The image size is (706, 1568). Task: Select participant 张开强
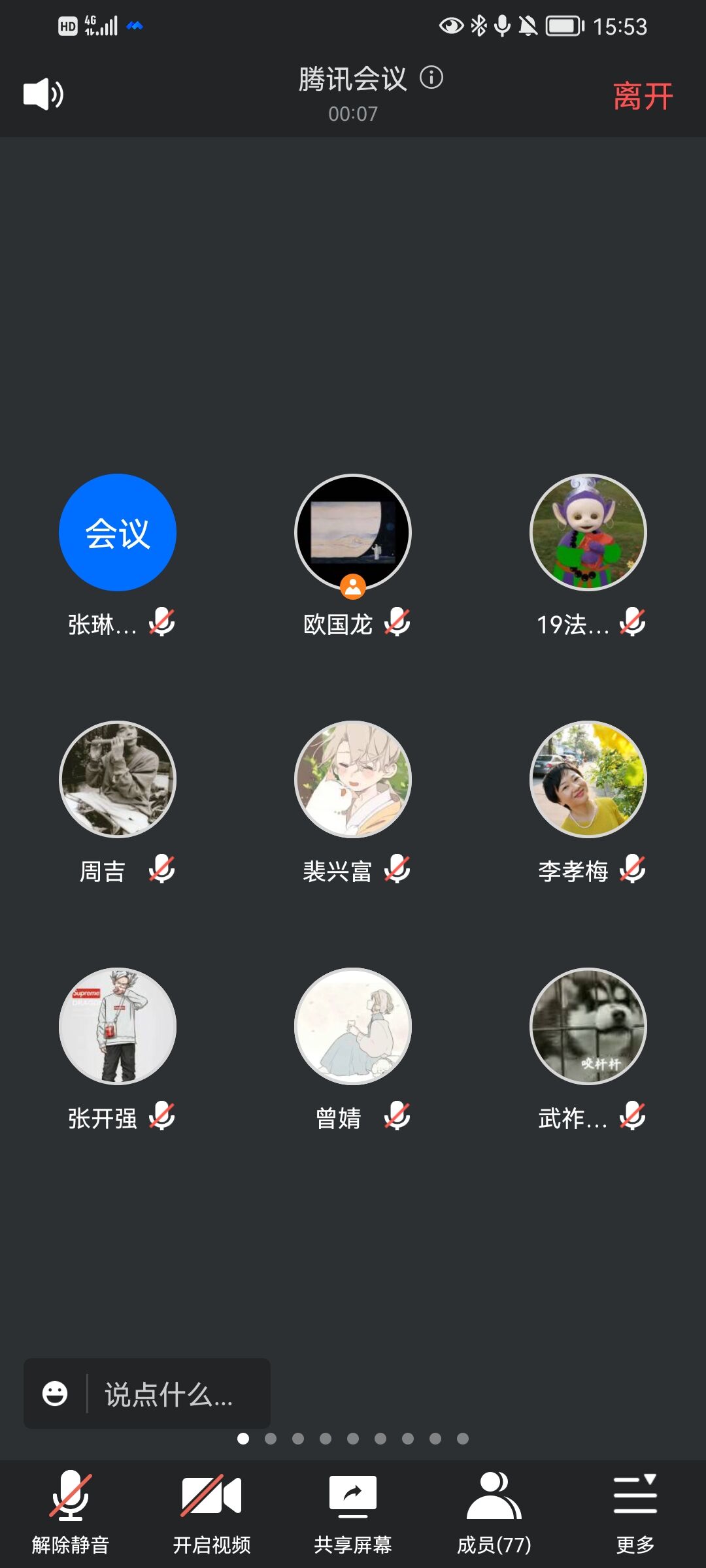point(118,1026)
